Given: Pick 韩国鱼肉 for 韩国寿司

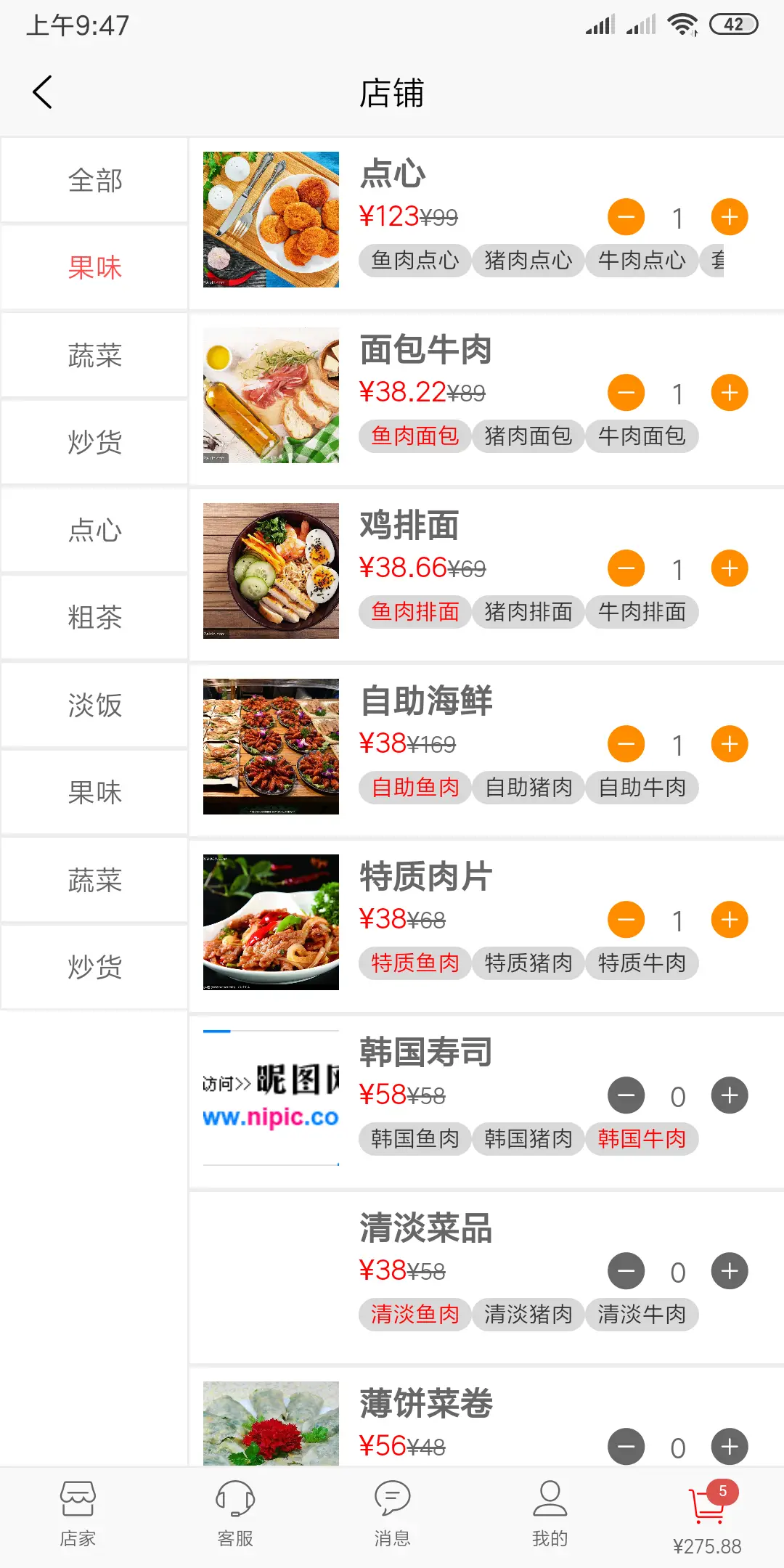Looking at the screenshot, I should pos(415,1138).
